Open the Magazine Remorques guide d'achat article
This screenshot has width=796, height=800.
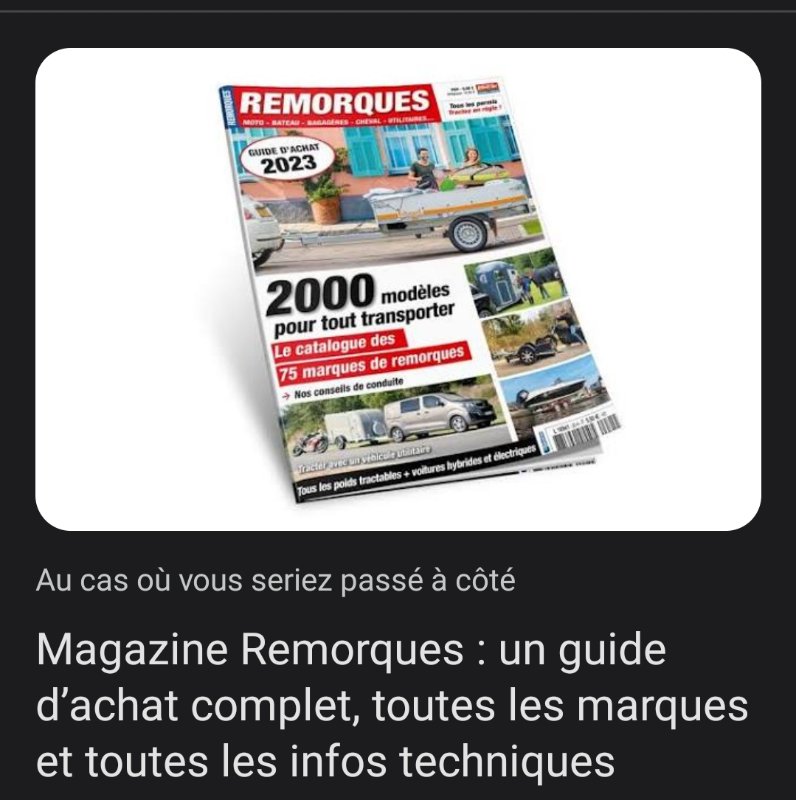click(392, 706)
